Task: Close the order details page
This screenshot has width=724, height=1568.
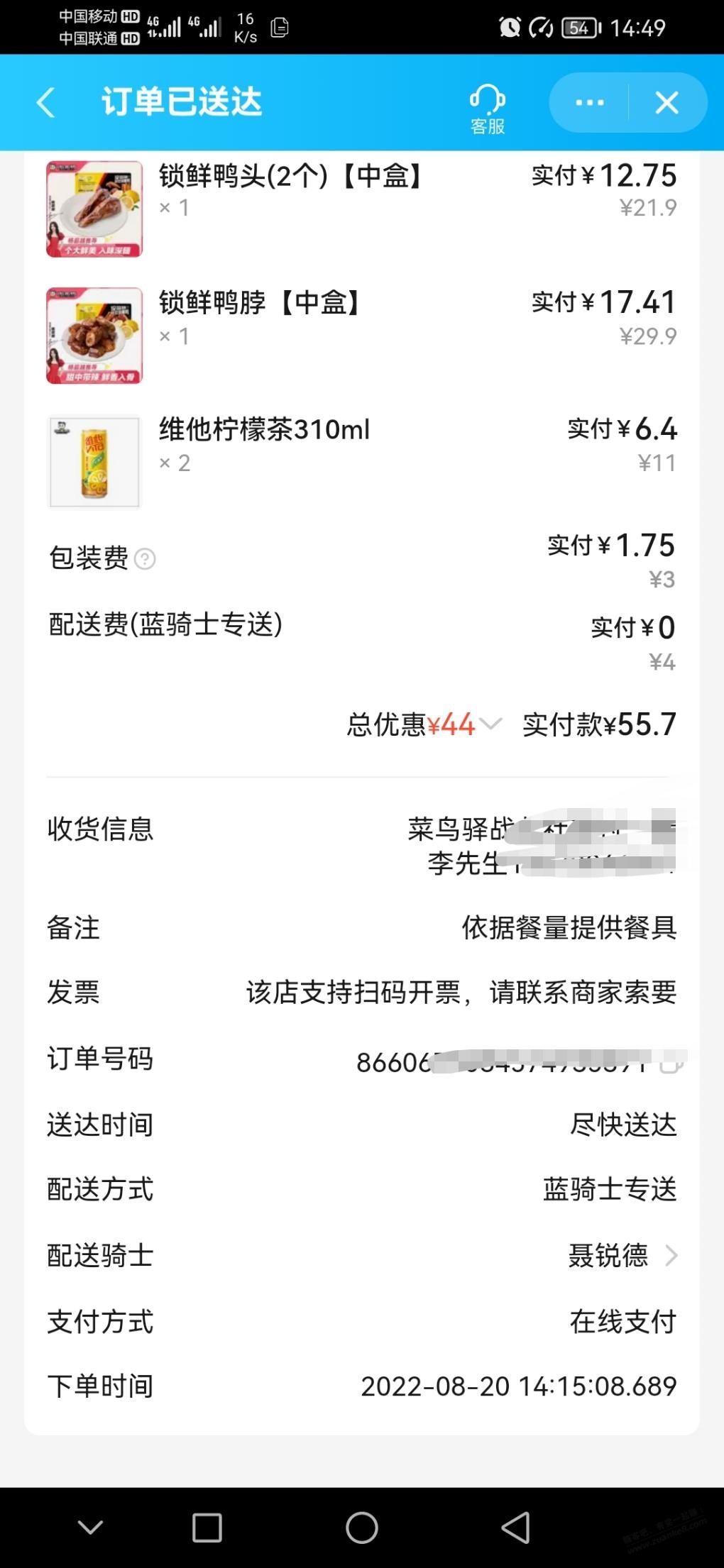Action: pos(667,103)
